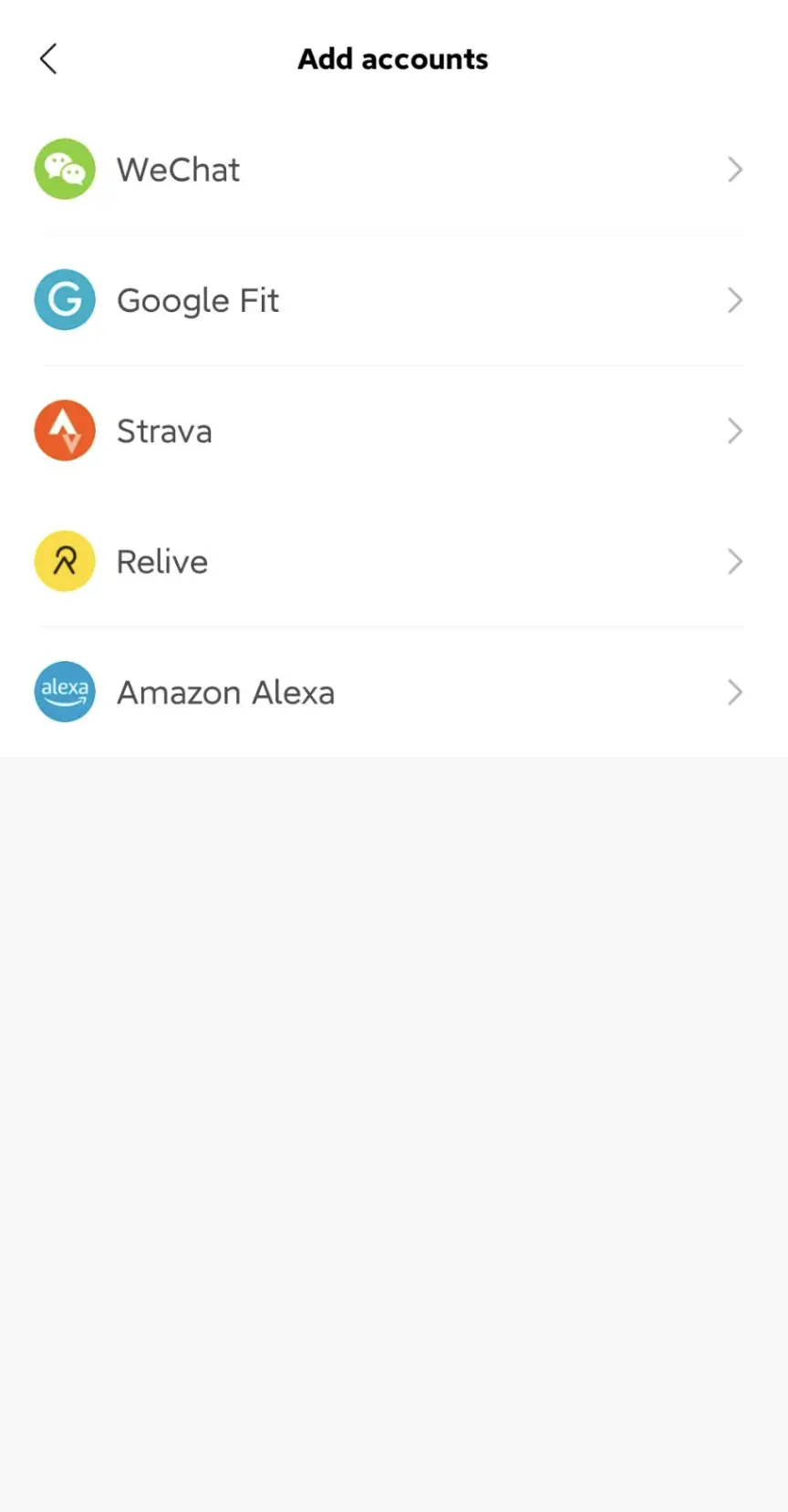This screenshot has width=788, height=1512.
Task: Select the Strava icon
Action: [64, 430]
